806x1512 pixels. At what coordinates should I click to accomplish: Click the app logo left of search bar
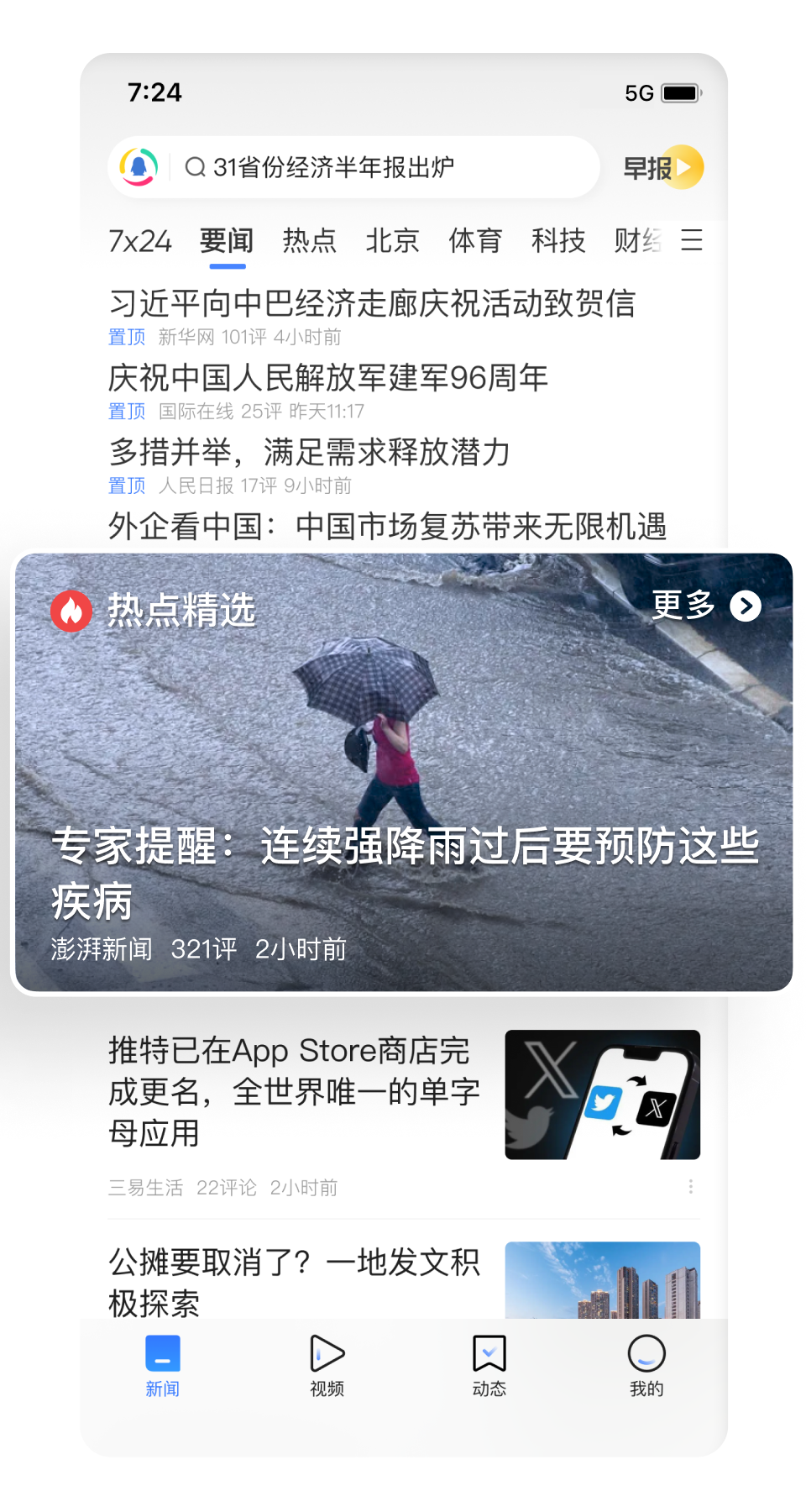(140, 167)
